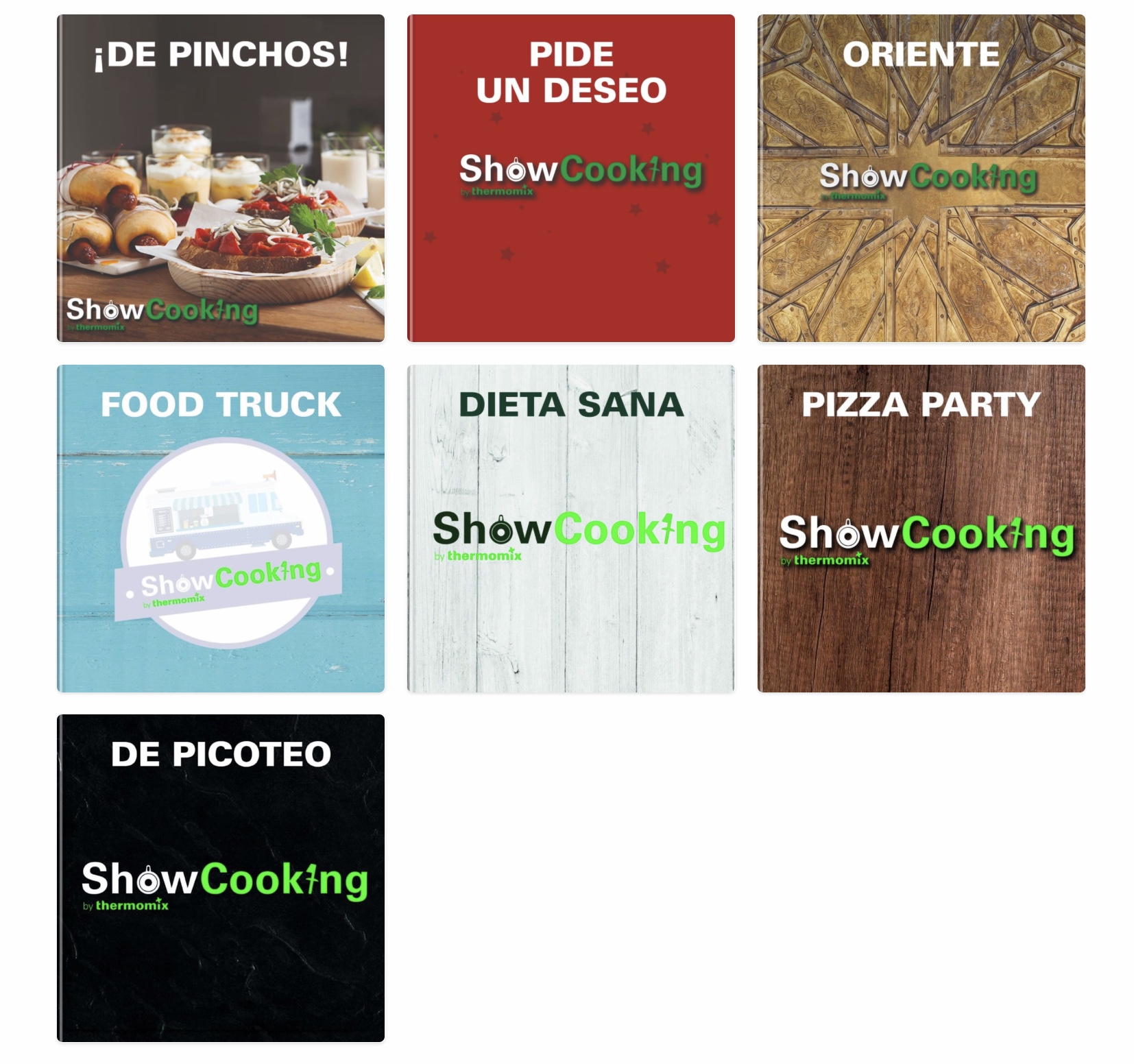View the Oriente recipe collection
This screenshot has height=1064, width=1134.
click(921, 178)
